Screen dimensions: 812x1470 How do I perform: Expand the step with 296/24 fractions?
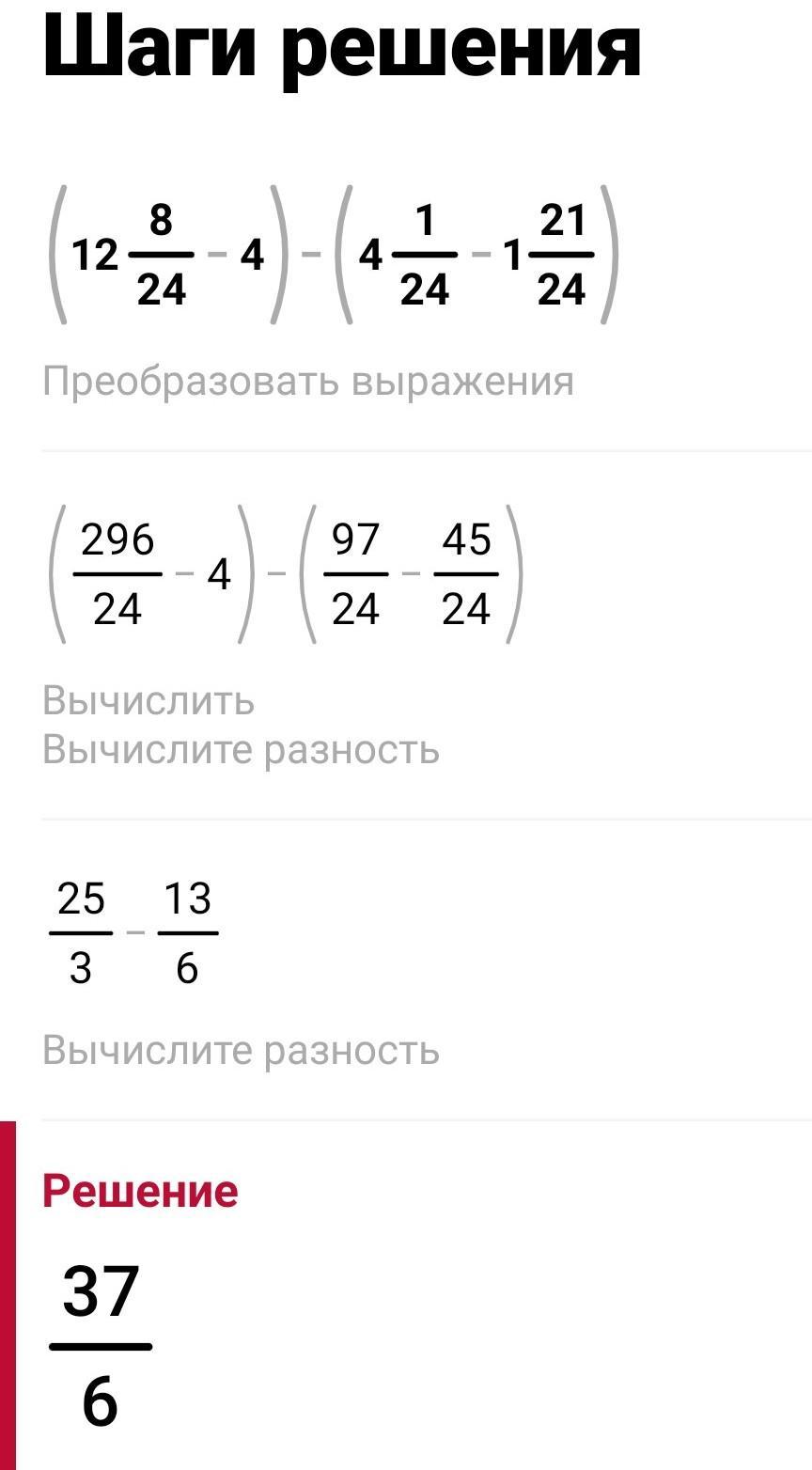[x=406, y=635]
